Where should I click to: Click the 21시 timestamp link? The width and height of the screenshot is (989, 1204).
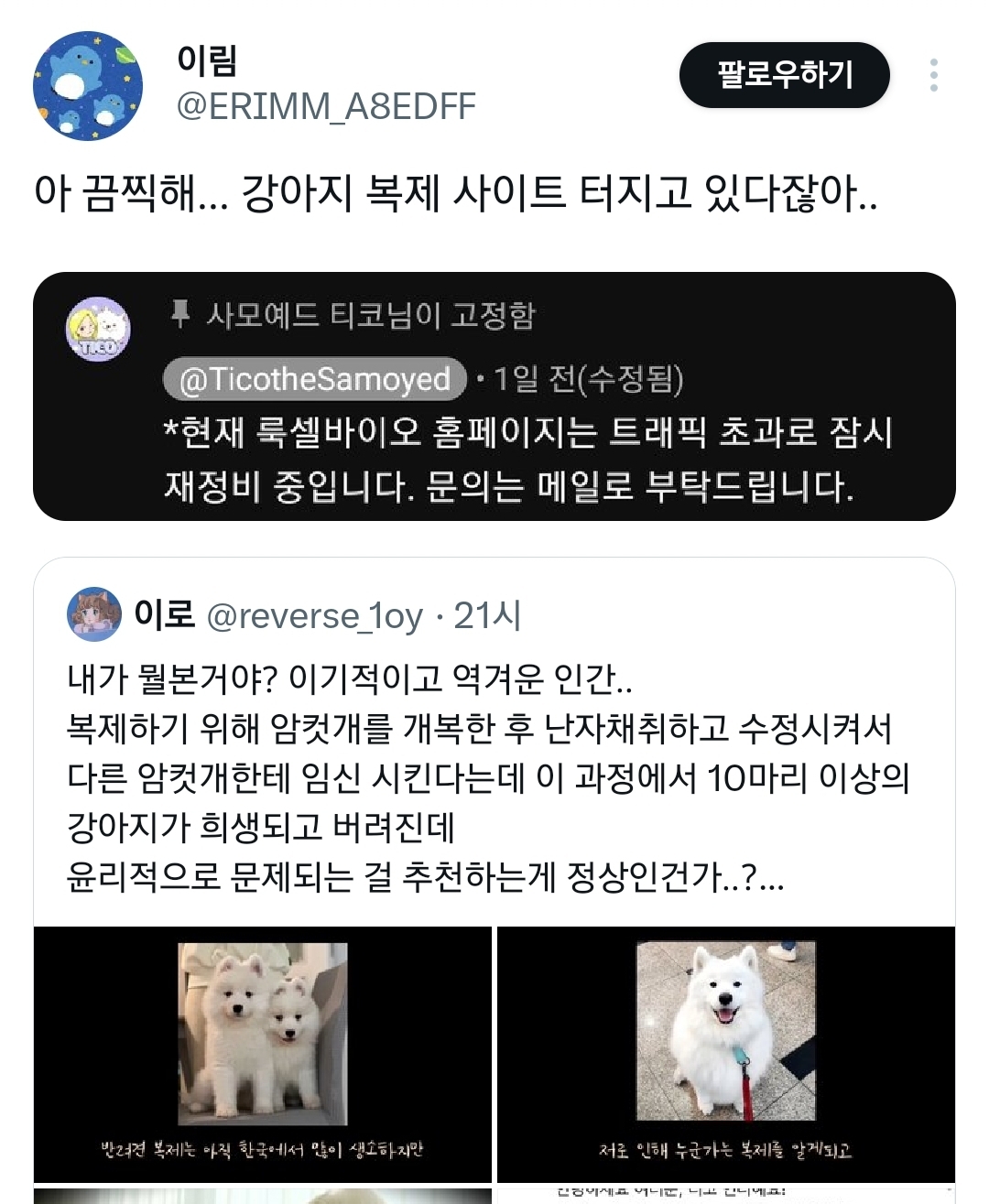[x=485, y=614]
